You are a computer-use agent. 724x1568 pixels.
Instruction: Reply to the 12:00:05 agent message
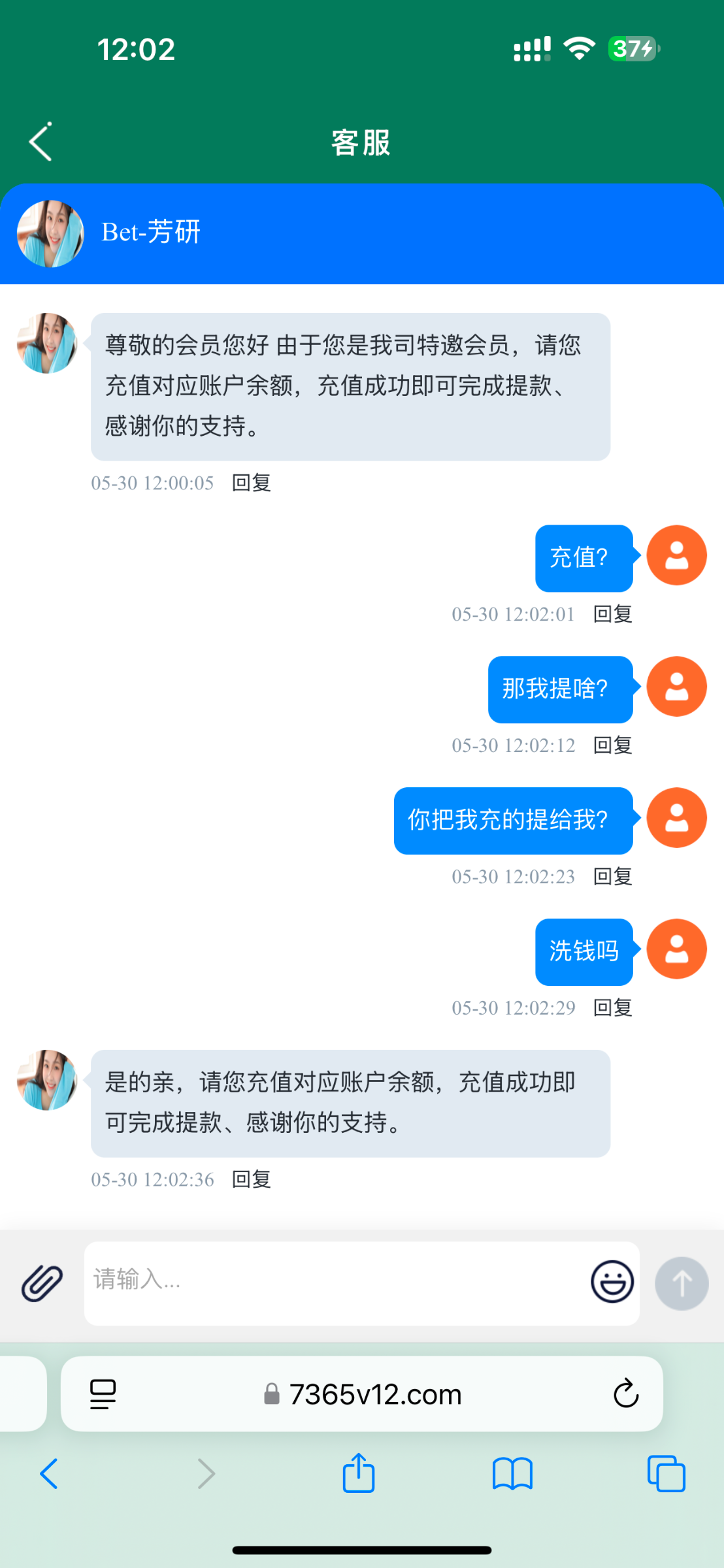(x=252, y=483)
